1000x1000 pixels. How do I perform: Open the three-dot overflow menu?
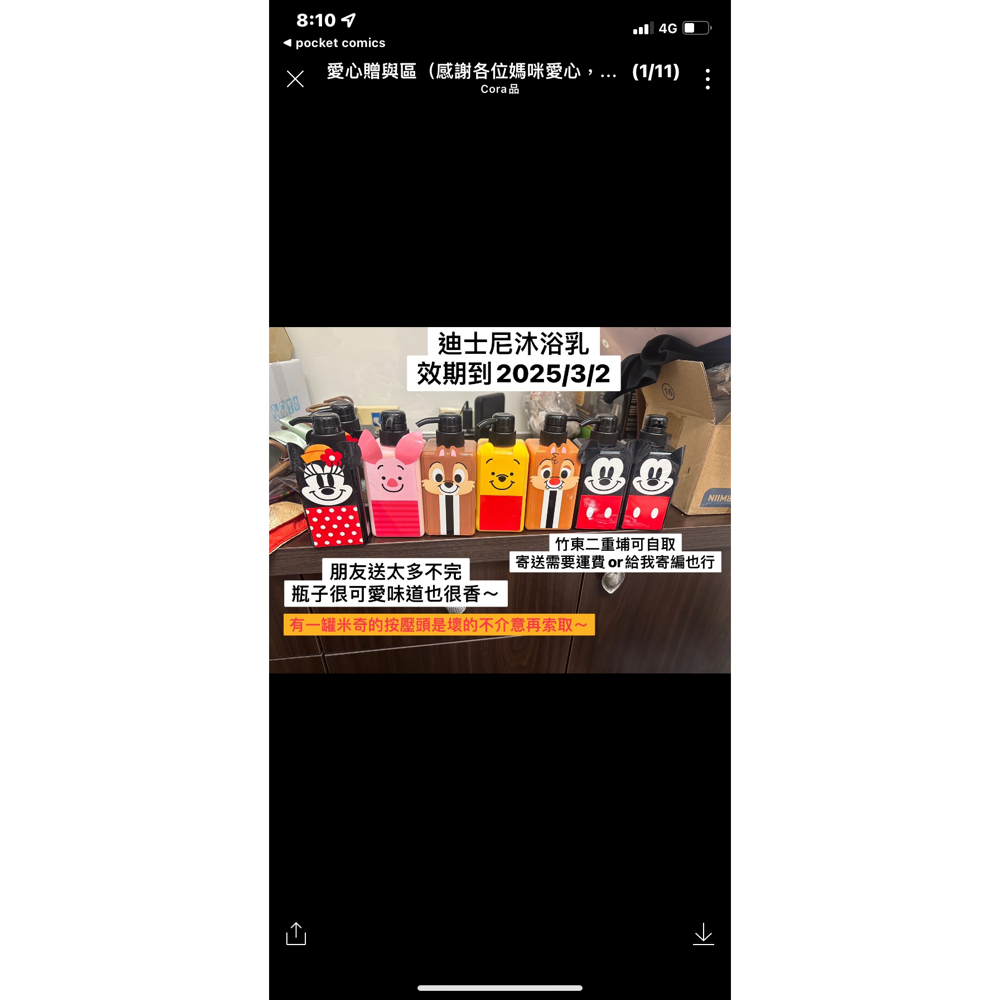(707, 79)
